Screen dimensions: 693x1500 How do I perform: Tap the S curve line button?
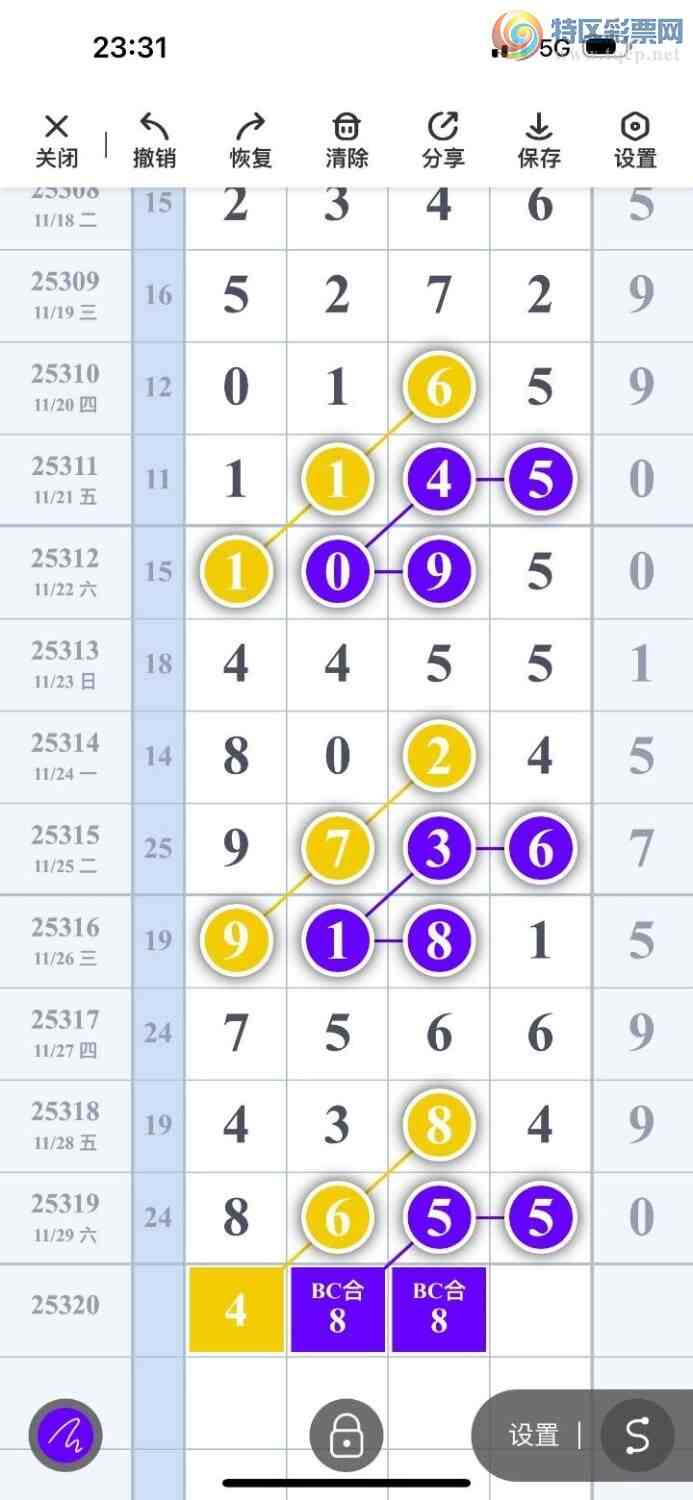click(x=637, y=1436)
